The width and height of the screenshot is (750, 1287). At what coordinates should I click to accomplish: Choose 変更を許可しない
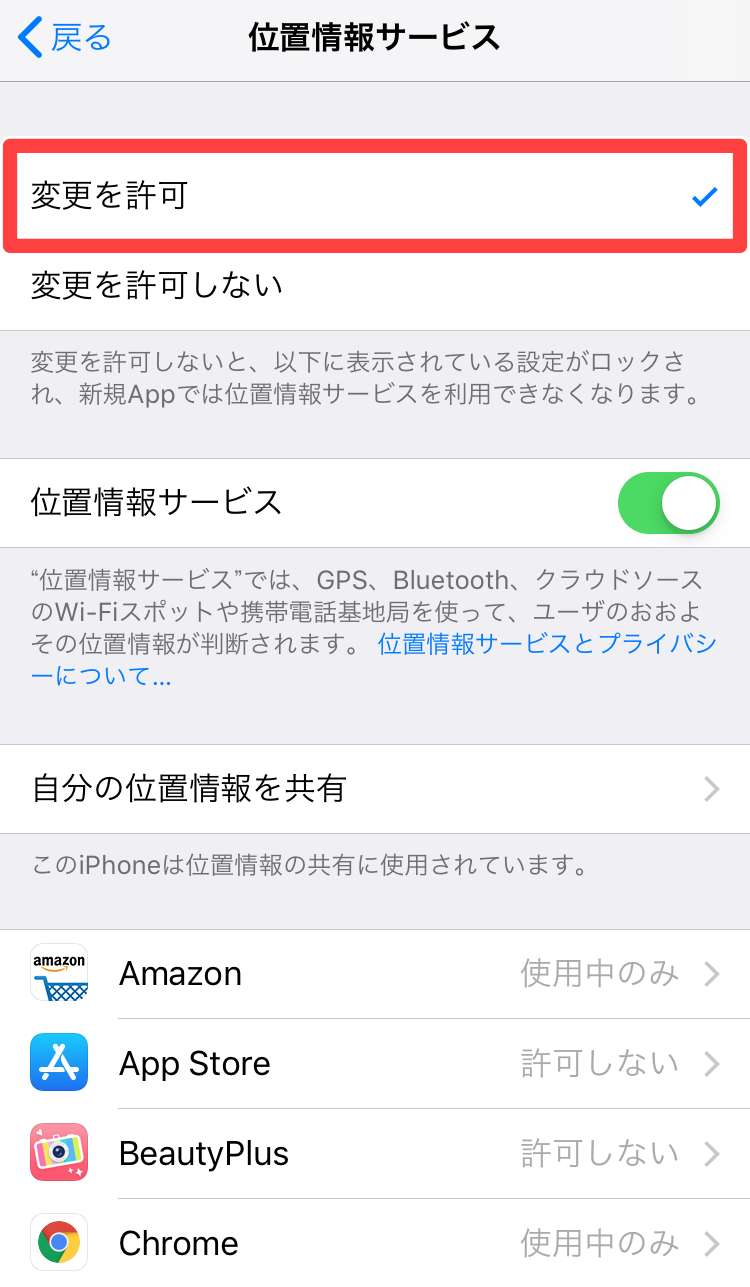[374, 286]
